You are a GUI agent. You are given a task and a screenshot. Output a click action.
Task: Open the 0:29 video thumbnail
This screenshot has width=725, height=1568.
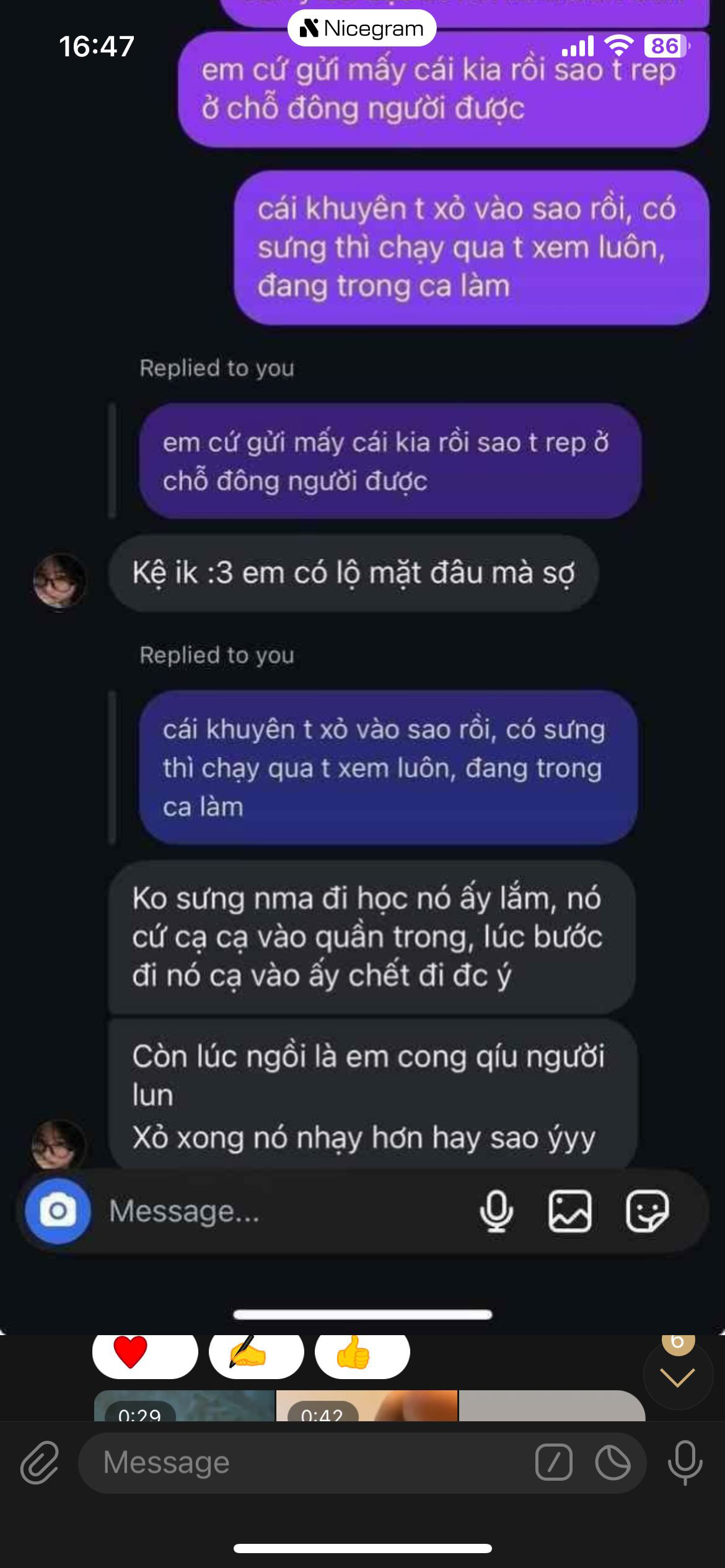pos(184,1406)
